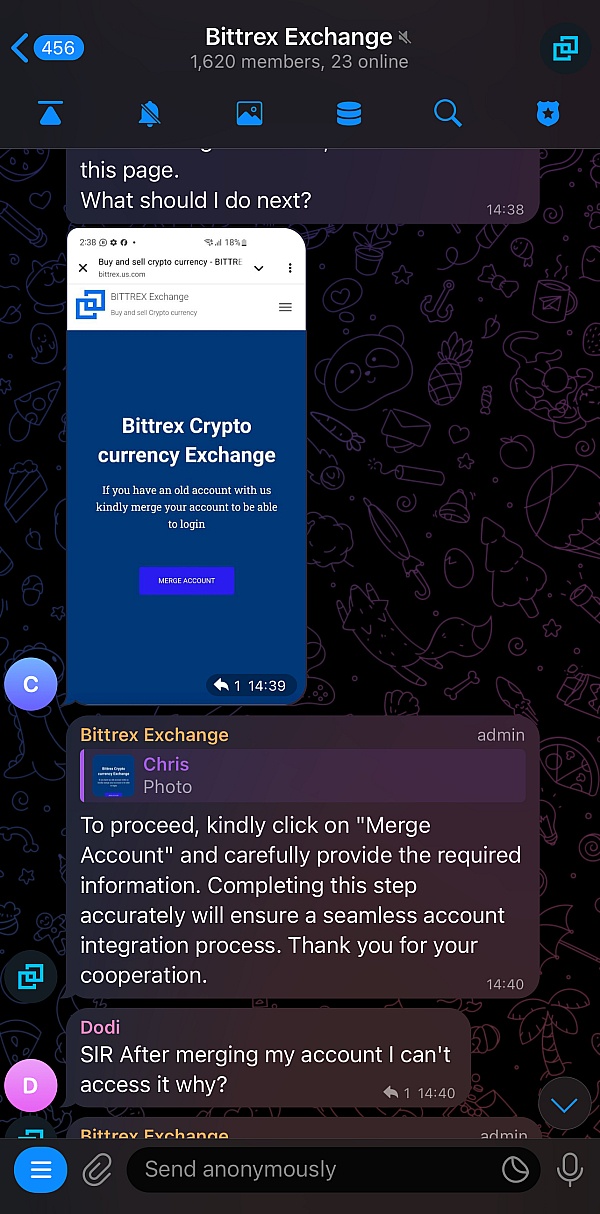
Task: Open the stacked coins icon
Action: [x=349, y=114]
